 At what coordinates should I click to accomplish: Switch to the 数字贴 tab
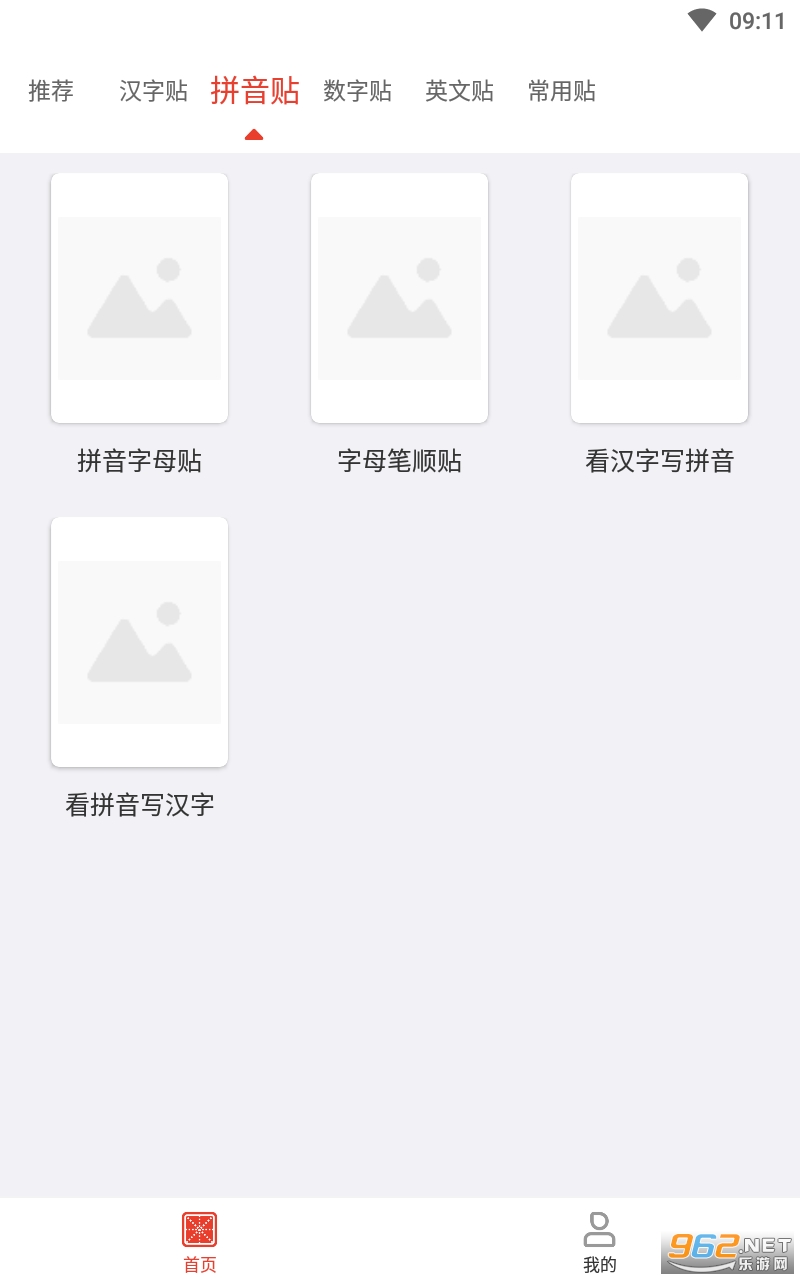coord(357,91)
